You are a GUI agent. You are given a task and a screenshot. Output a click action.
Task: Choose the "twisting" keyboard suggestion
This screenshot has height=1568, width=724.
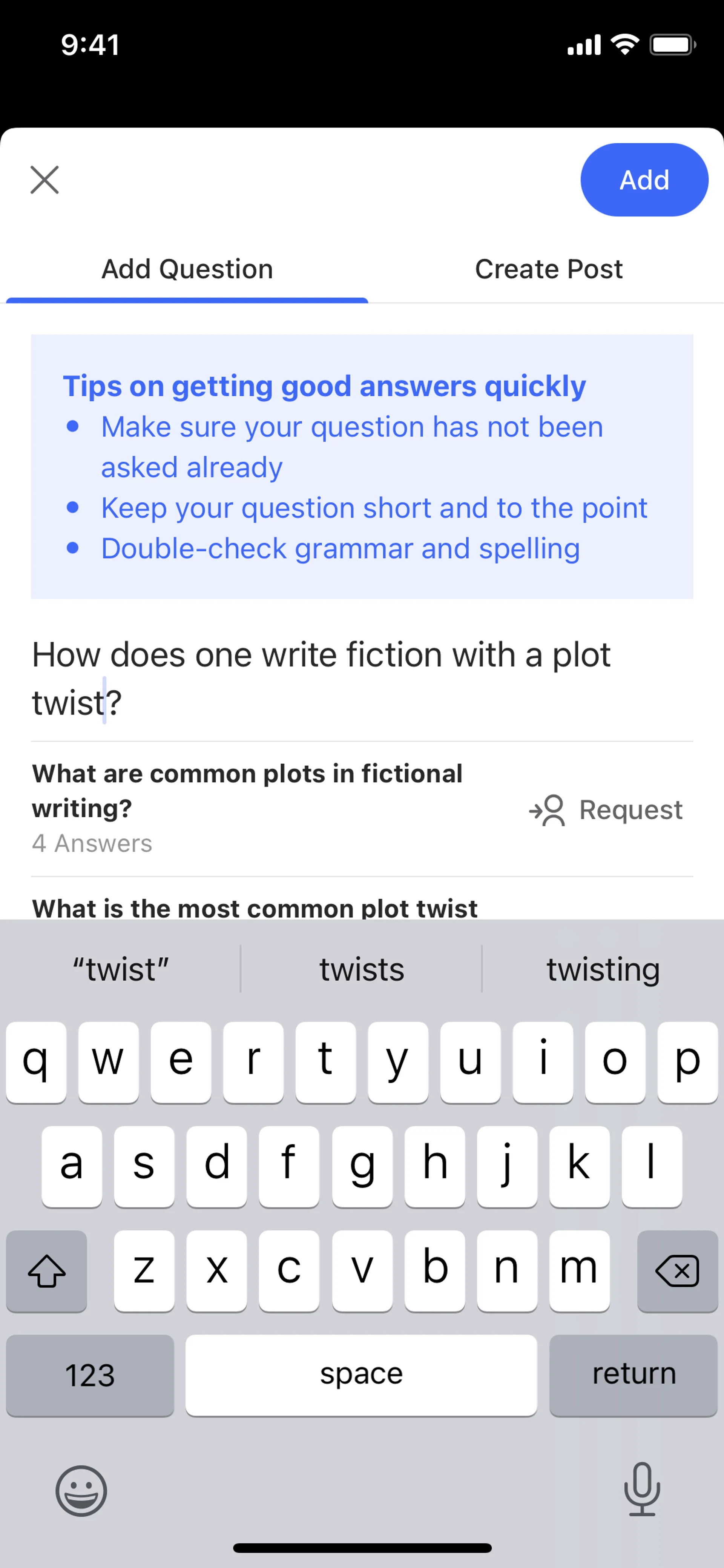pos(602,969)
